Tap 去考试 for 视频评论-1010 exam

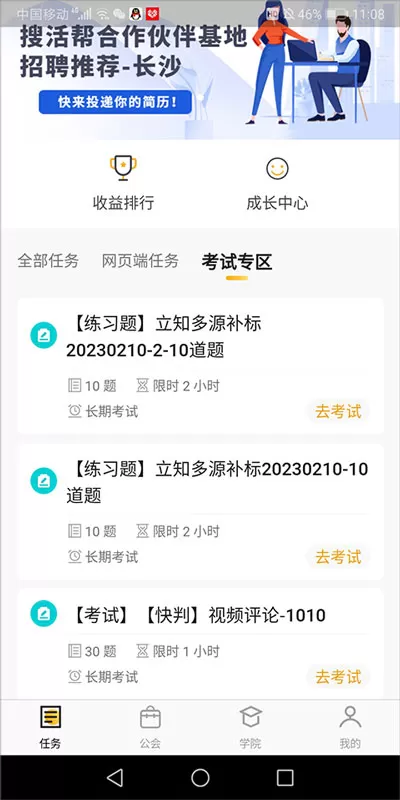pyautogui.click(x=338, y=677)
